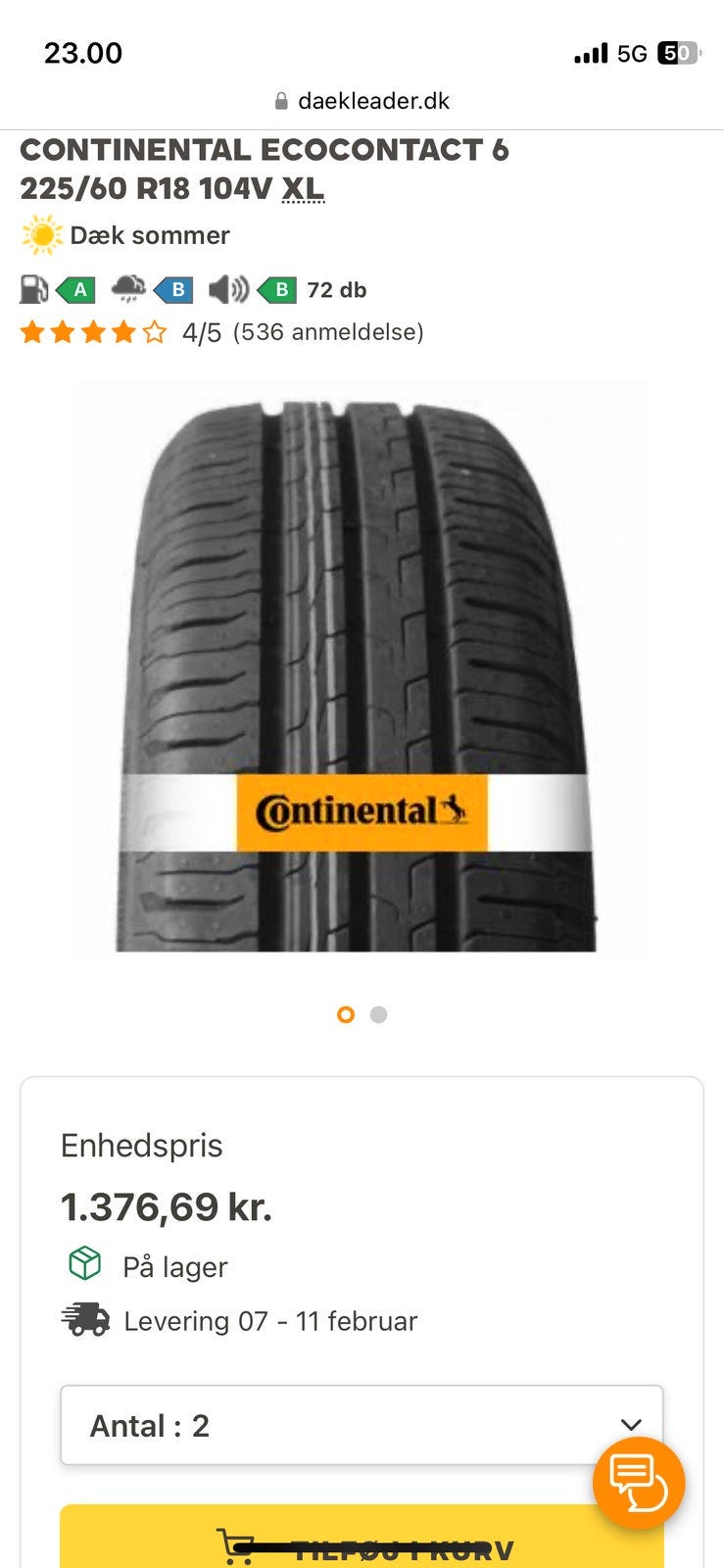Expand the 72 db noise rating

[335, 289]
